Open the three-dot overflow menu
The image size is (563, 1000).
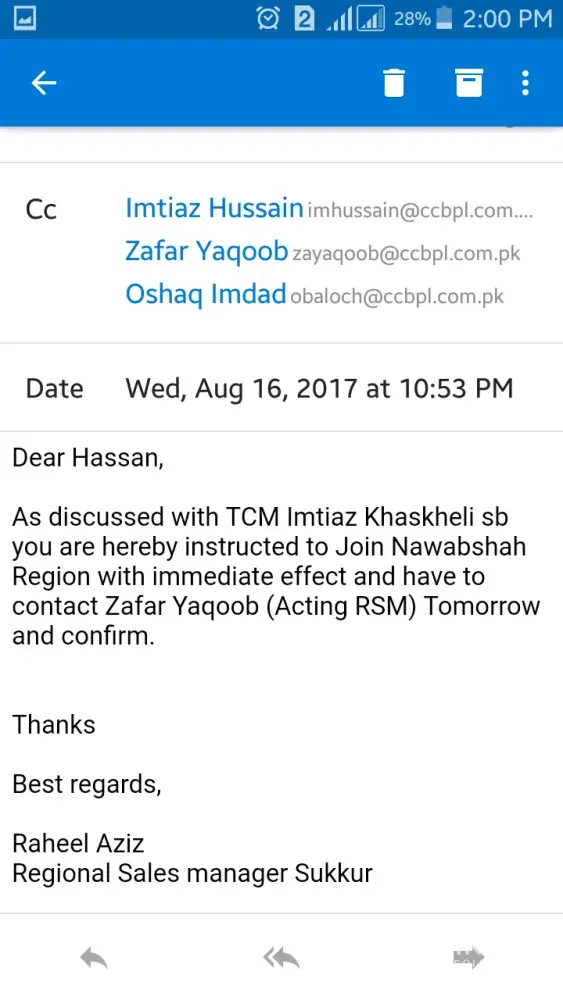click(x=525, y=83)
